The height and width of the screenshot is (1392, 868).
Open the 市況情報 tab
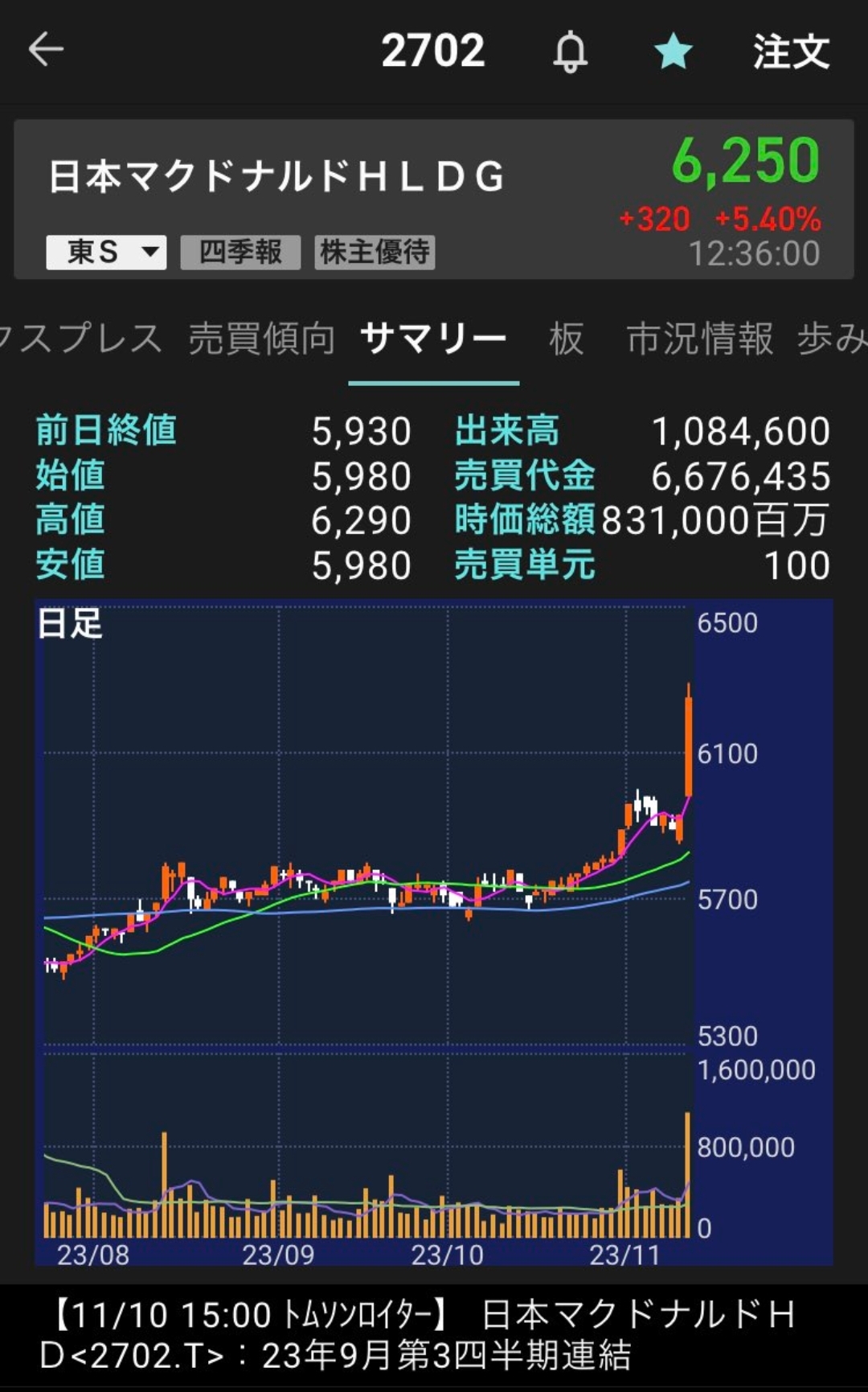[x=699, y=339]
